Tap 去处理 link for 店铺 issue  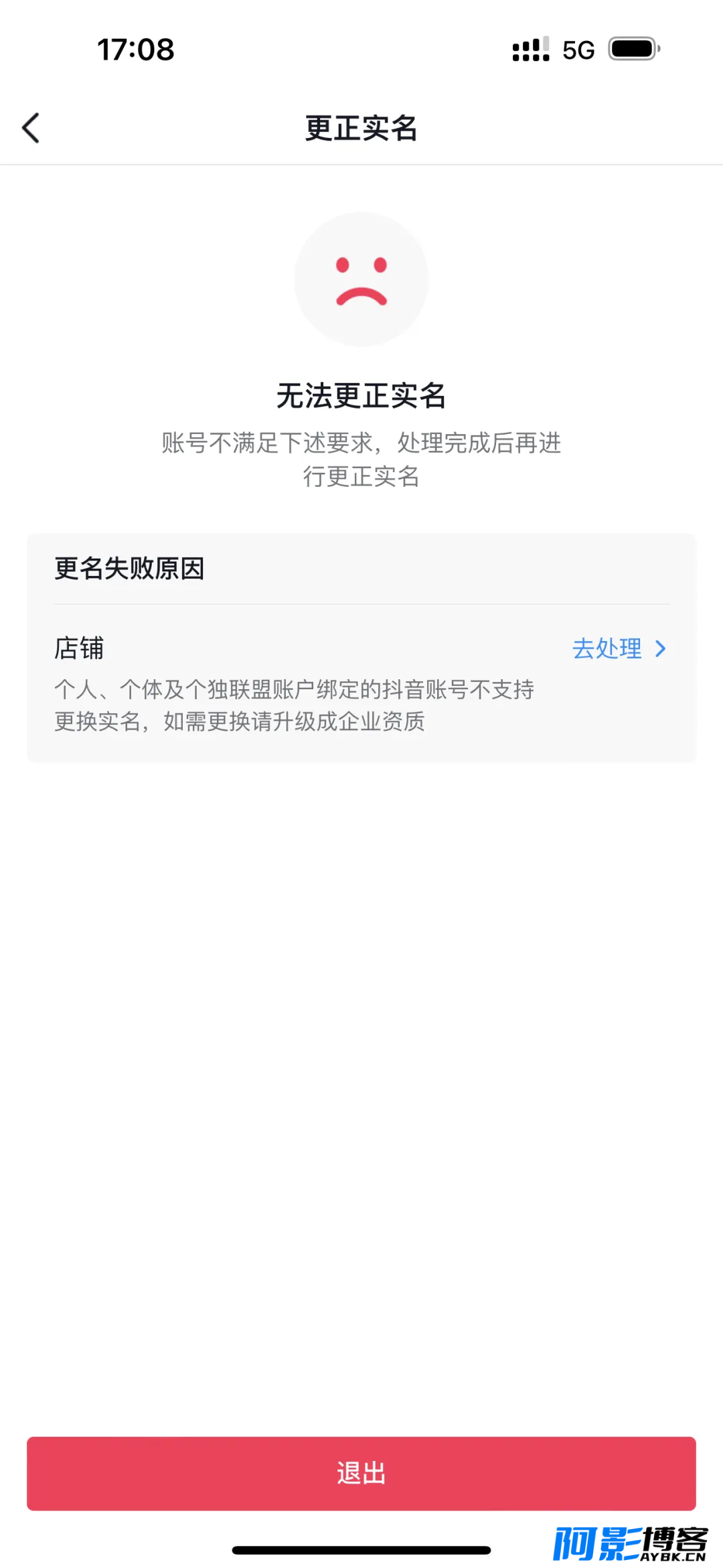[619, 648]
